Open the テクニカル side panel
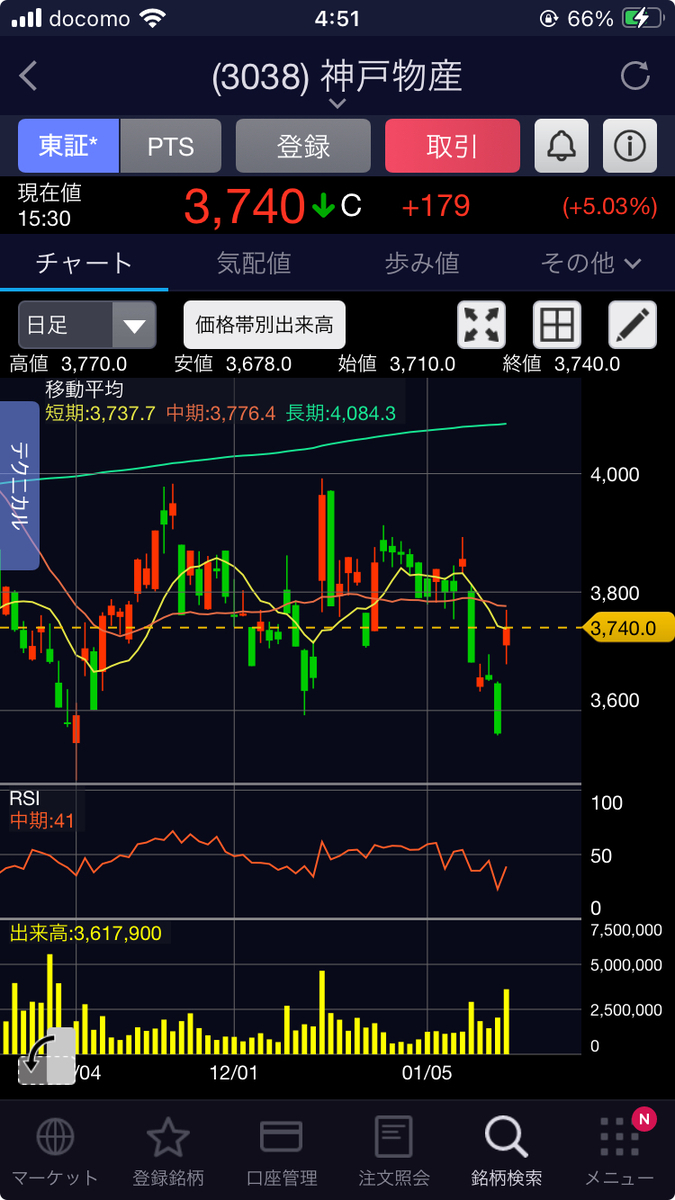This screenshot has width=675, height=1200. coord(19,486)
